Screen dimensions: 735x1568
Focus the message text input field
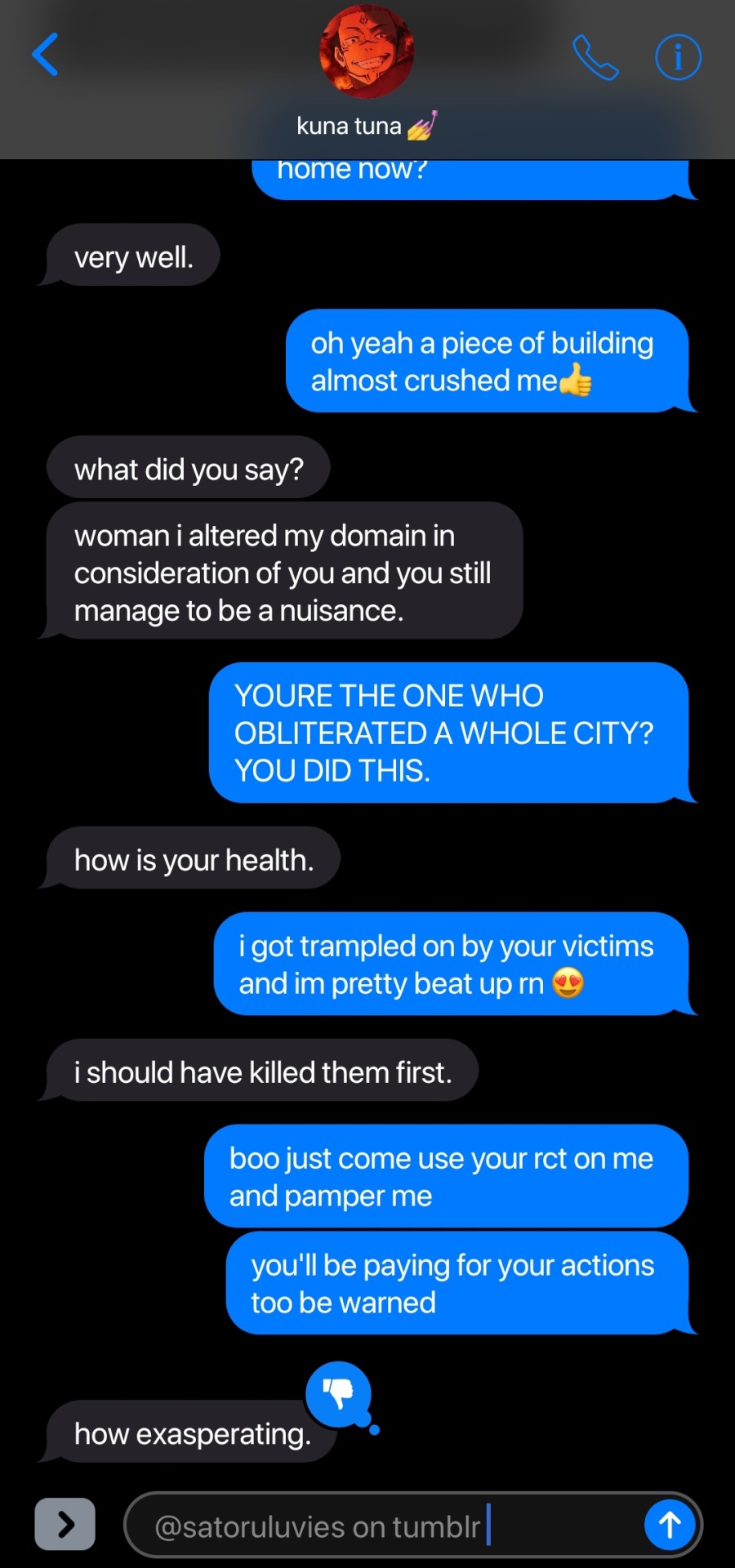384,1526
